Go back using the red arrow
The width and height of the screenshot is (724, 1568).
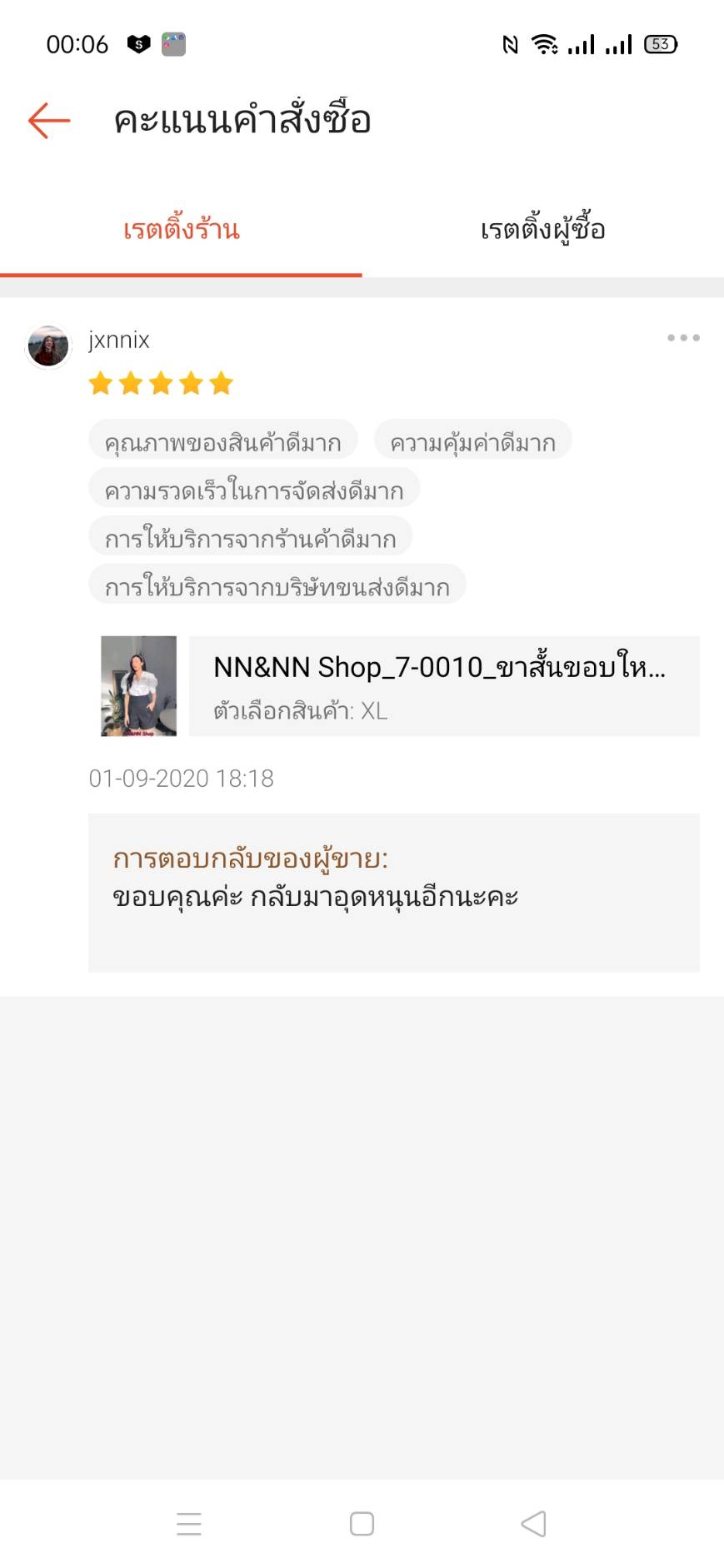click(x=49, y=121)
